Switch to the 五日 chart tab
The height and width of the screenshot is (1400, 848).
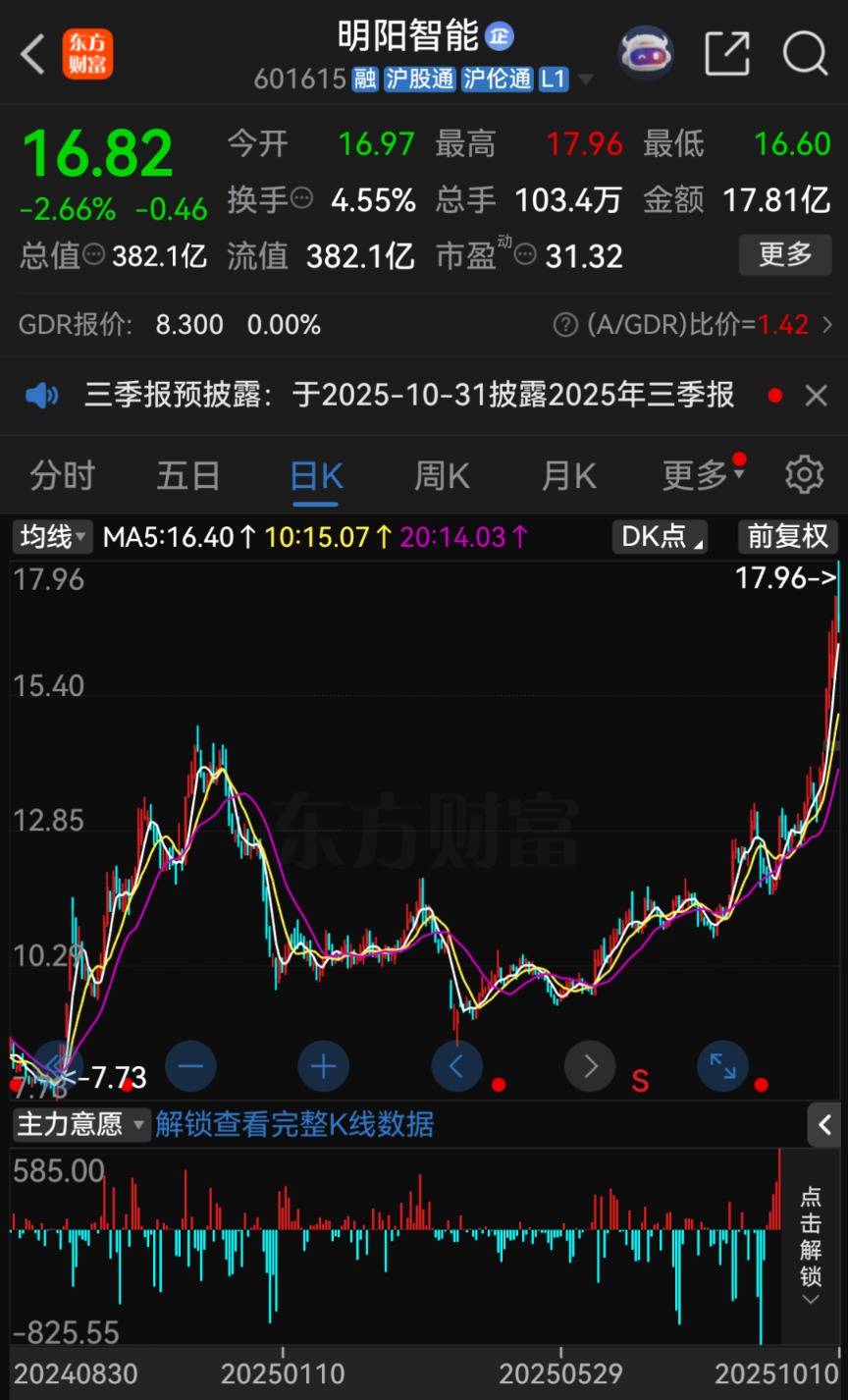tap(188, 476)
